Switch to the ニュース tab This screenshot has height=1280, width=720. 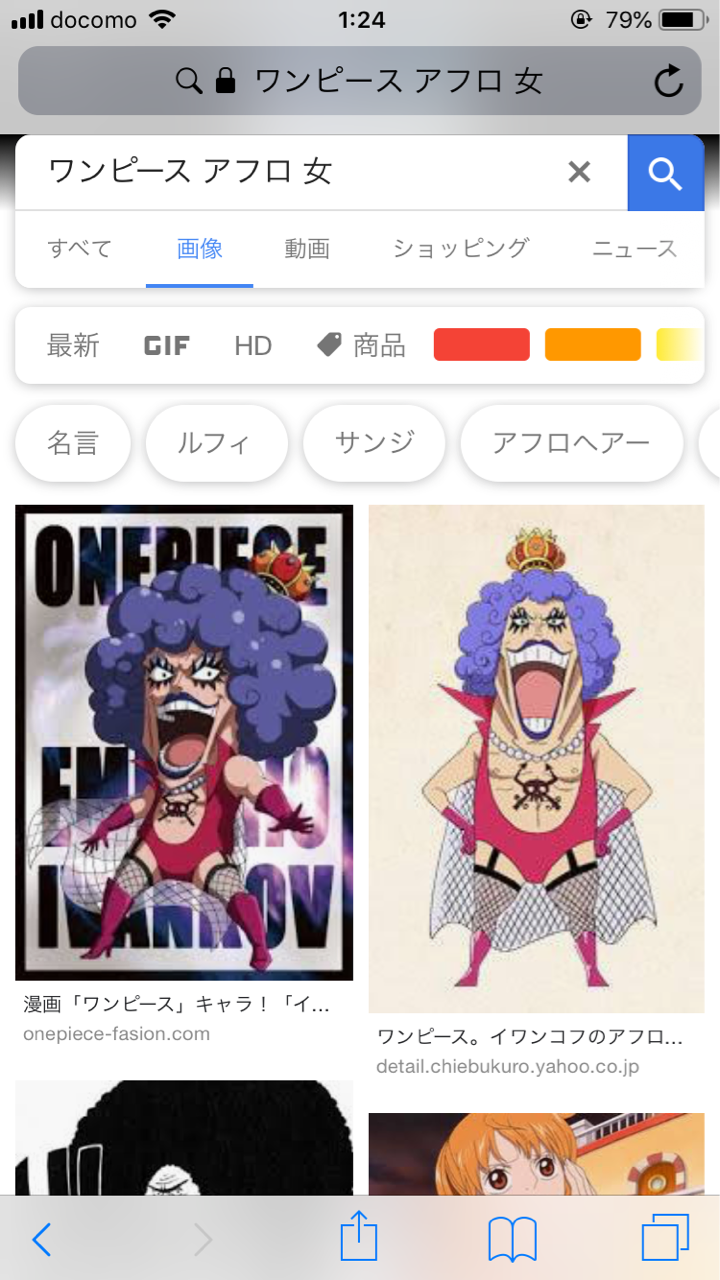pyautogui.click(x=634, y=249)
